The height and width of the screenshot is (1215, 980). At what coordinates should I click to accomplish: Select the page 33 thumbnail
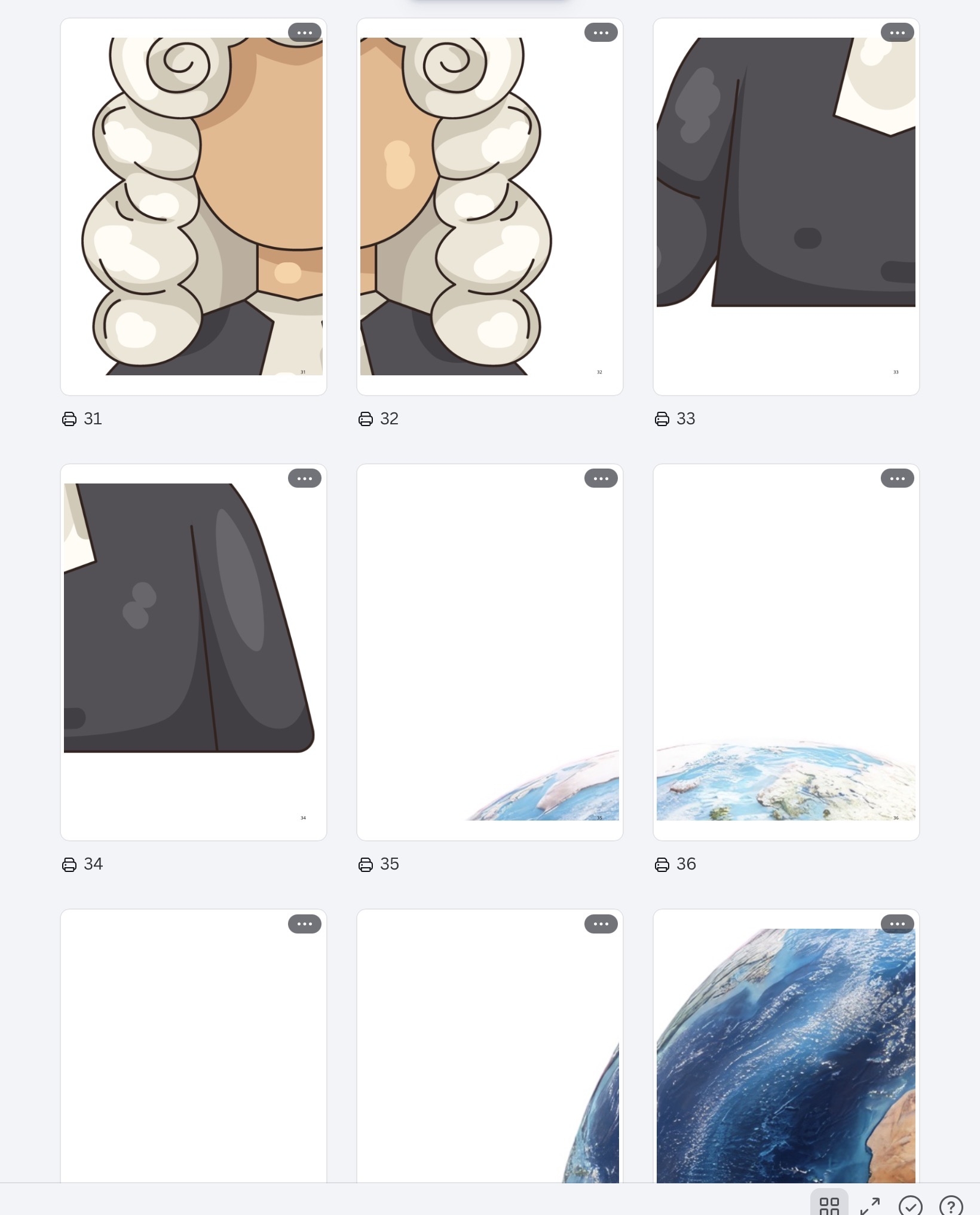(x=786, y=206)
